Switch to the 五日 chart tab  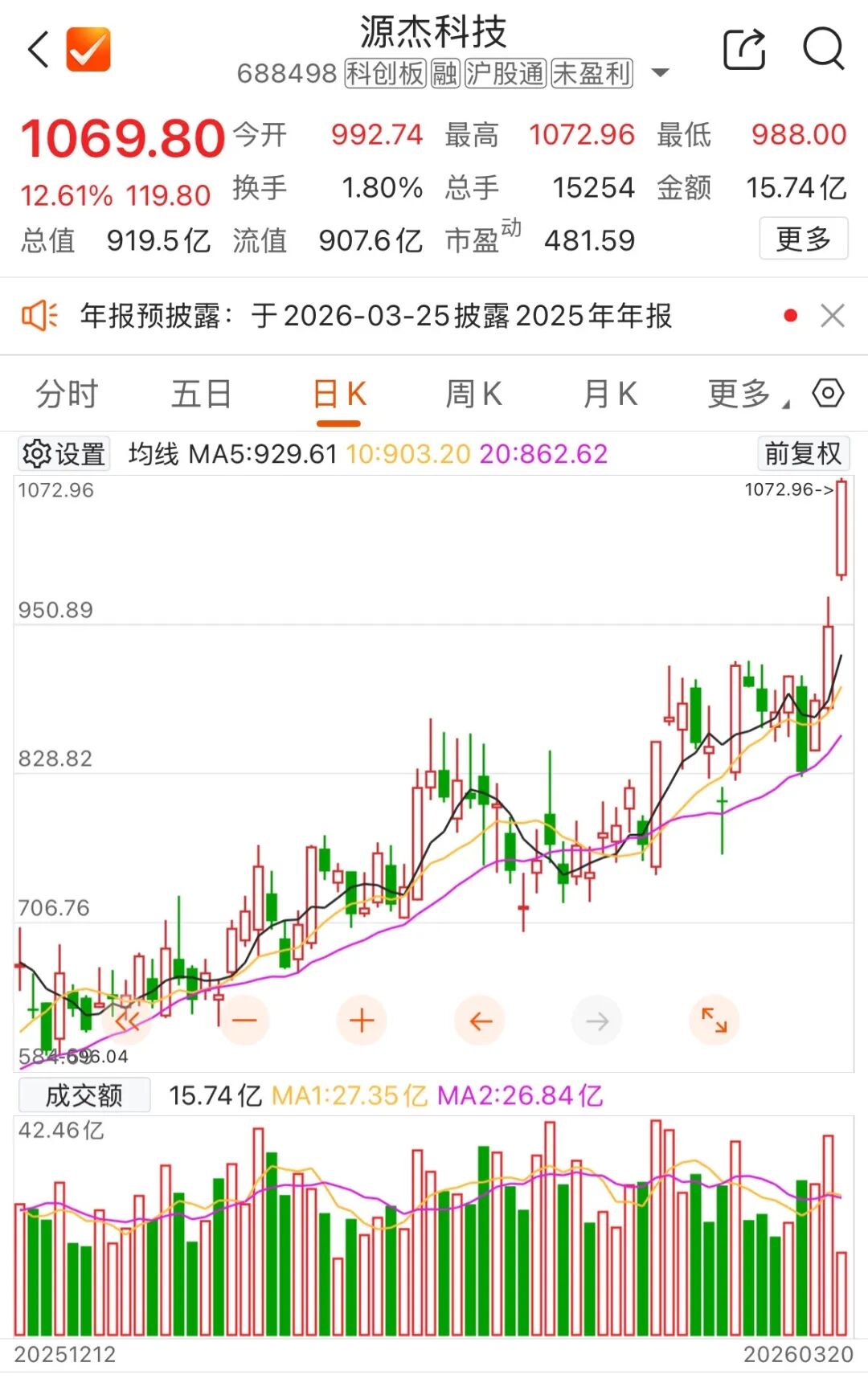pos(202,395)
